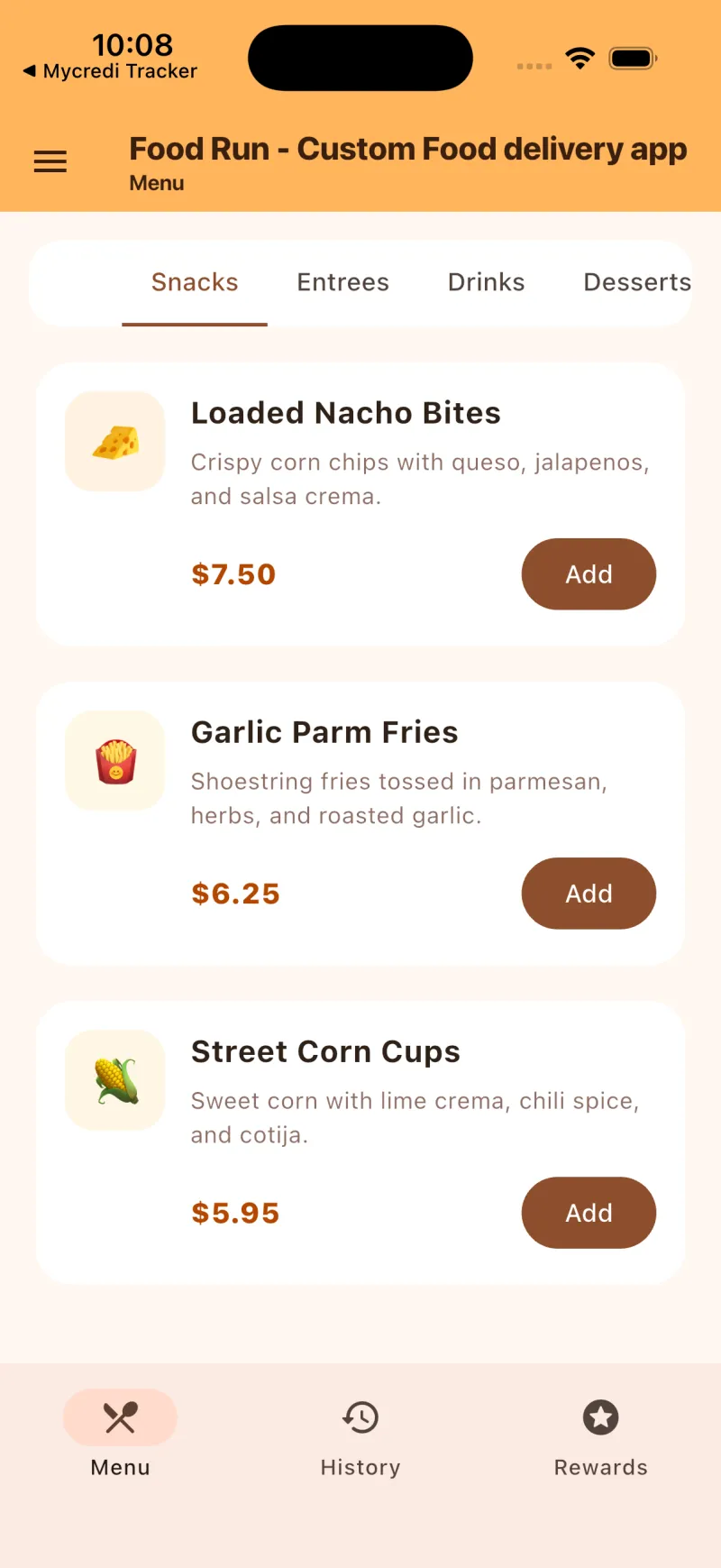721x1568 pixels.
Task: Add Garlic Parm Fries to order
Action: (589, 894)
